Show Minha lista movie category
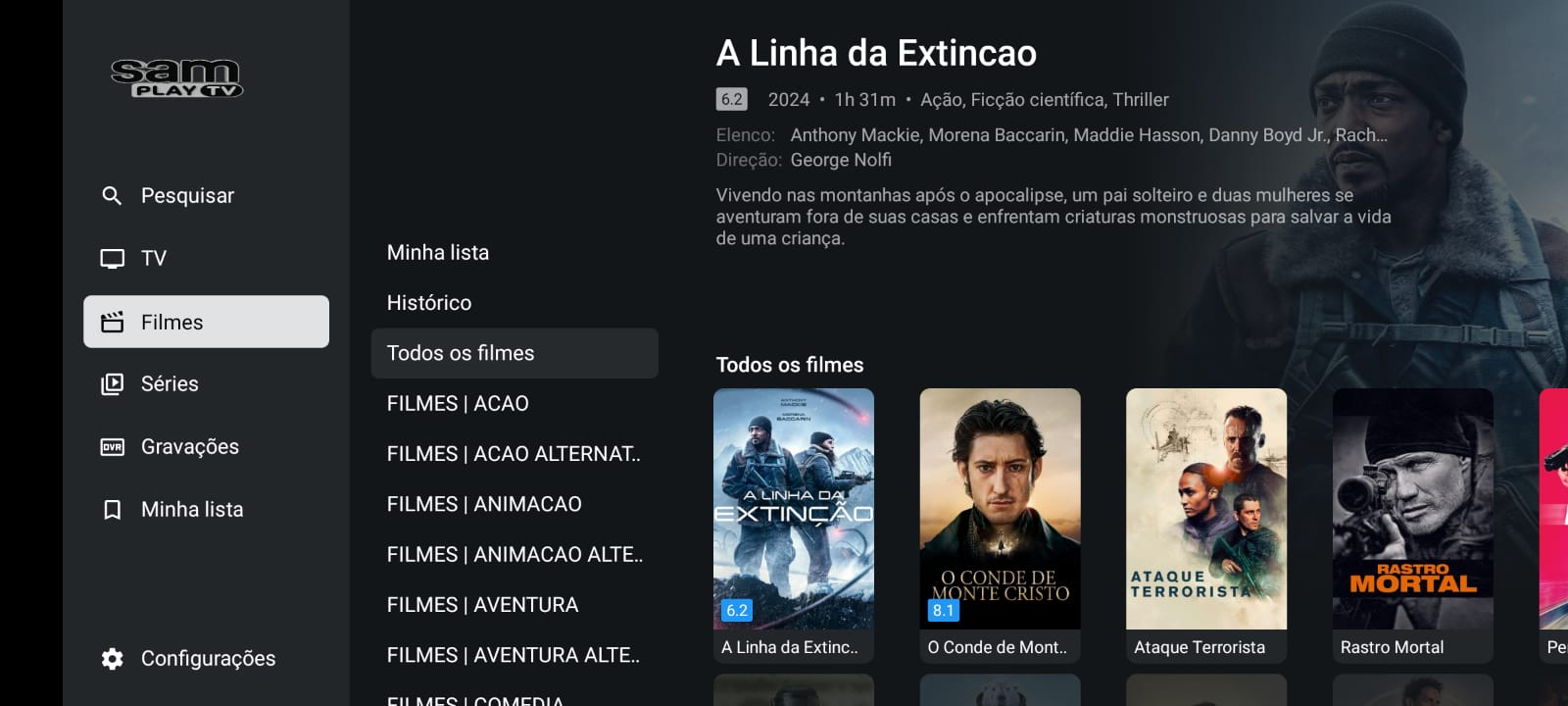 (x=438, y=253)
